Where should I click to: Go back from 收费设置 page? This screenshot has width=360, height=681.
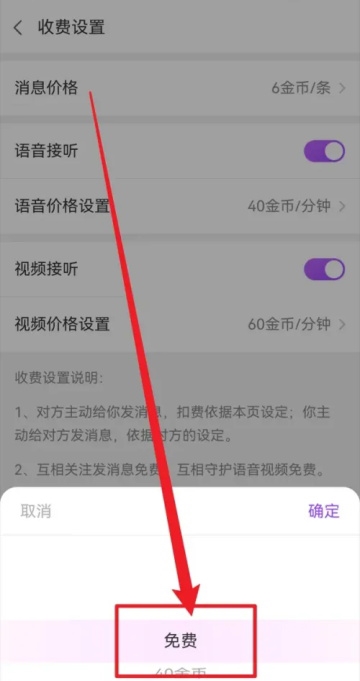pos(18,28)
